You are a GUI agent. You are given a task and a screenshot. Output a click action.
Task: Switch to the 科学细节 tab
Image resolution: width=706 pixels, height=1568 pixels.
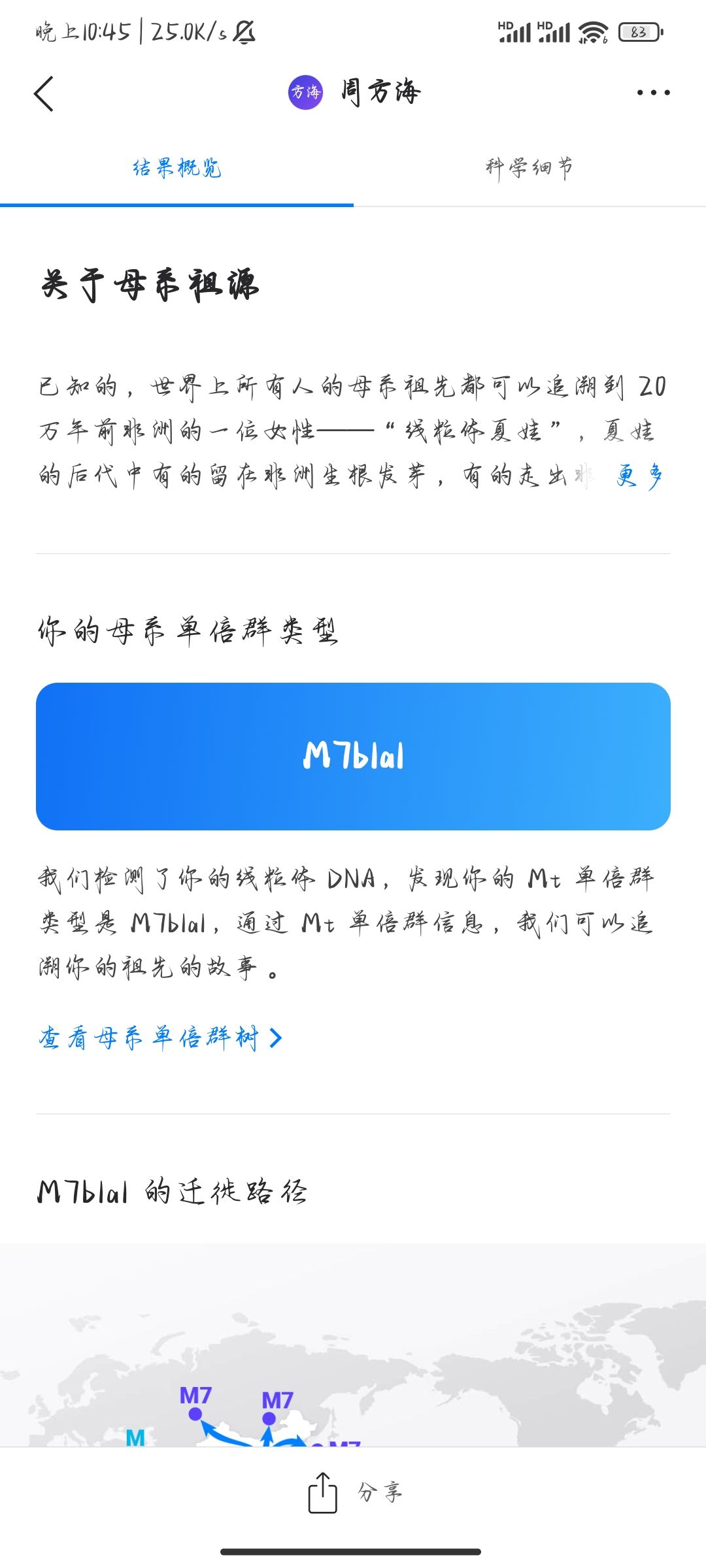[529, 169]
